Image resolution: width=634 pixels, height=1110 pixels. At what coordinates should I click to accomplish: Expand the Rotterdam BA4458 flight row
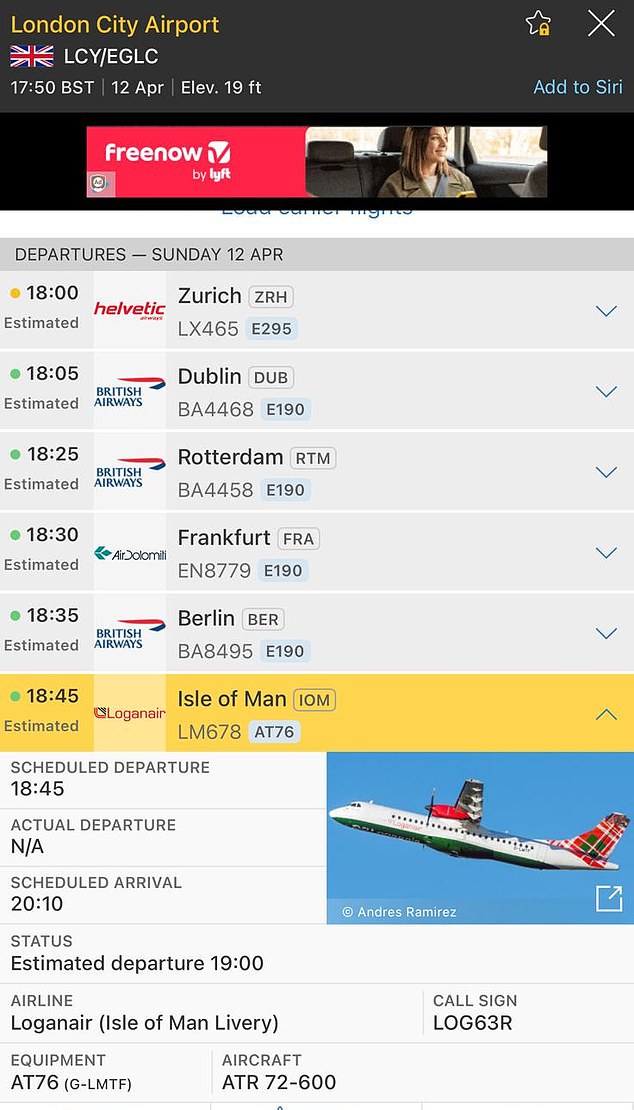606,472
